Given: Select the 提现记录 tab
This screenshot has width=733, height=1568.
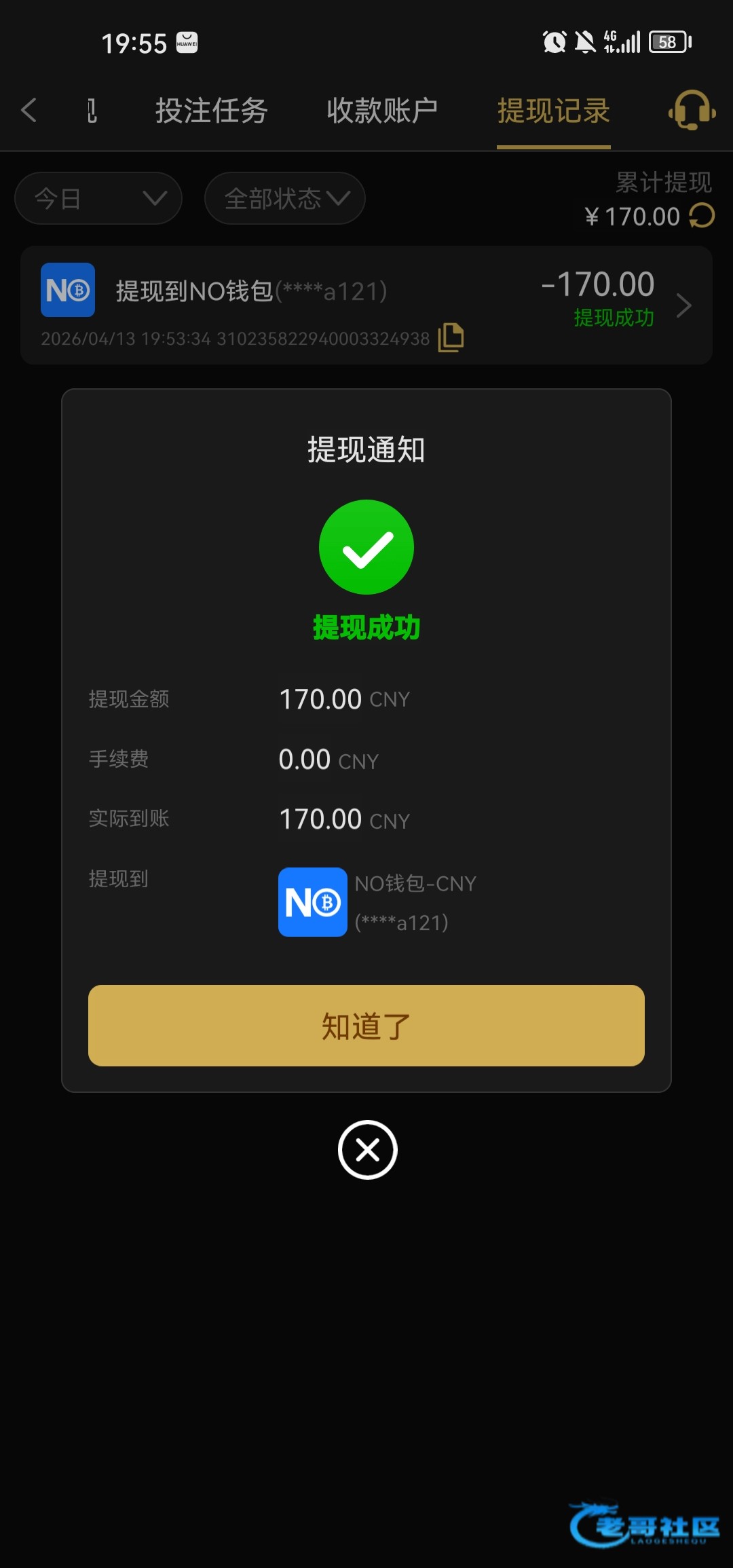Looking at the screenshot, I should tap(554, 111).
